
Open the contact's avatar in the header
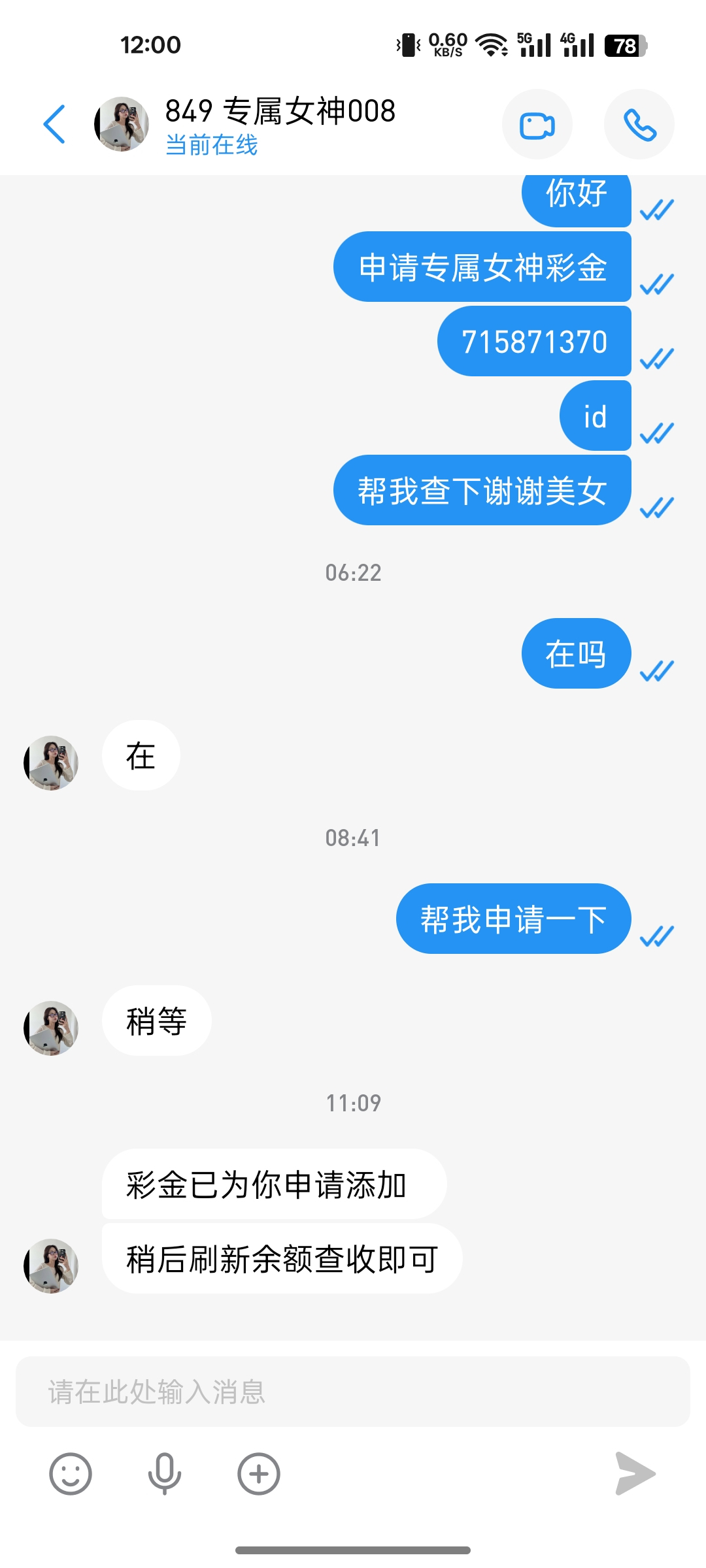pyautogui.click(x=122, y=124)
